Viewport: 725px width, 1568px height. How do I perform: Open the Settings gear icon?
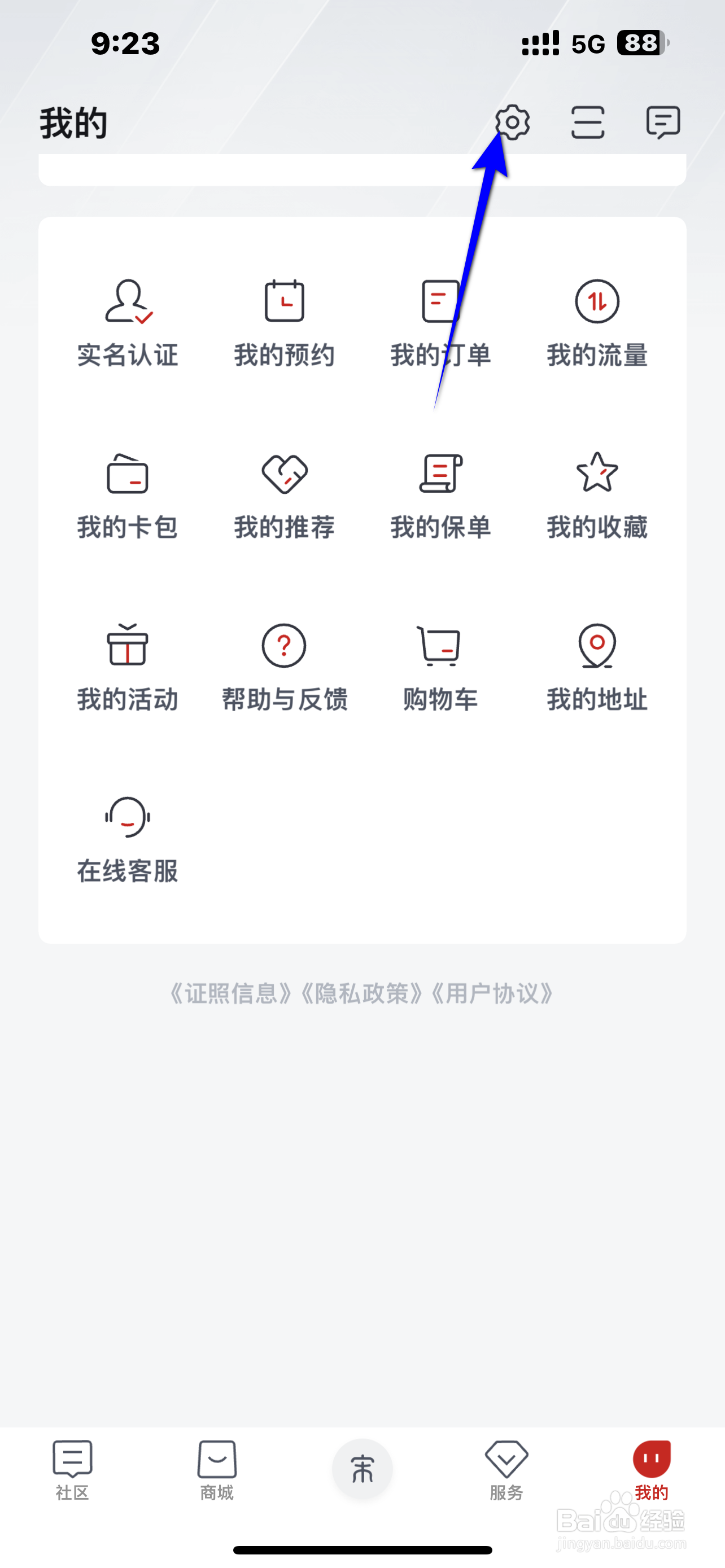coord(514,122)
